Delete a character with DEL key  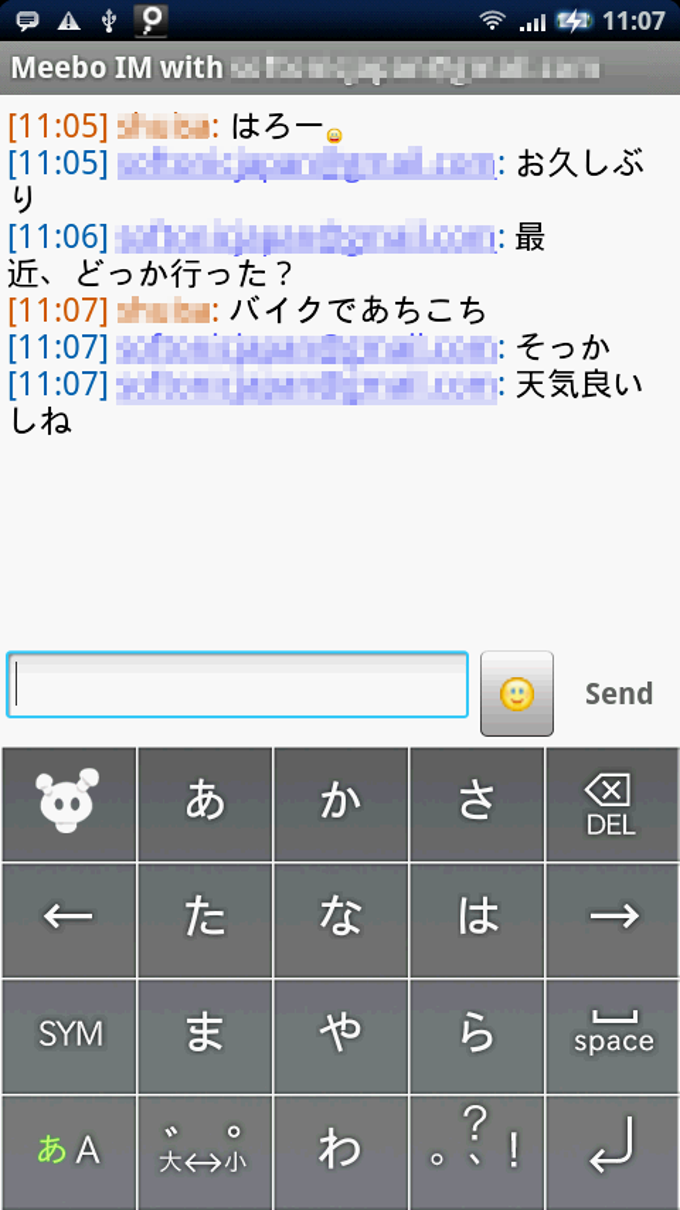point(612,805)
